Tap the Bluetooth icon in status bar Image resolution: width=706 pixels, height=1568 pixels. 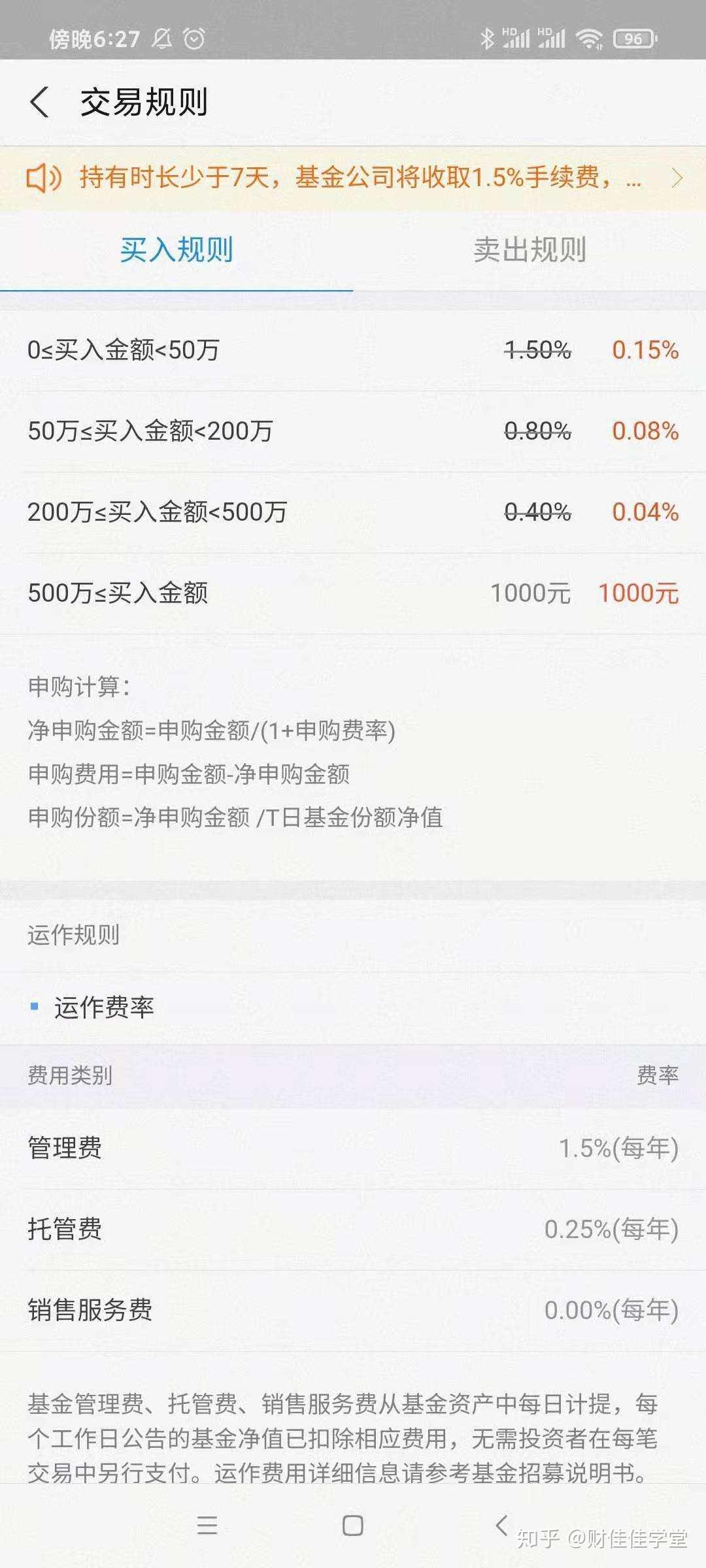[488, 39]
